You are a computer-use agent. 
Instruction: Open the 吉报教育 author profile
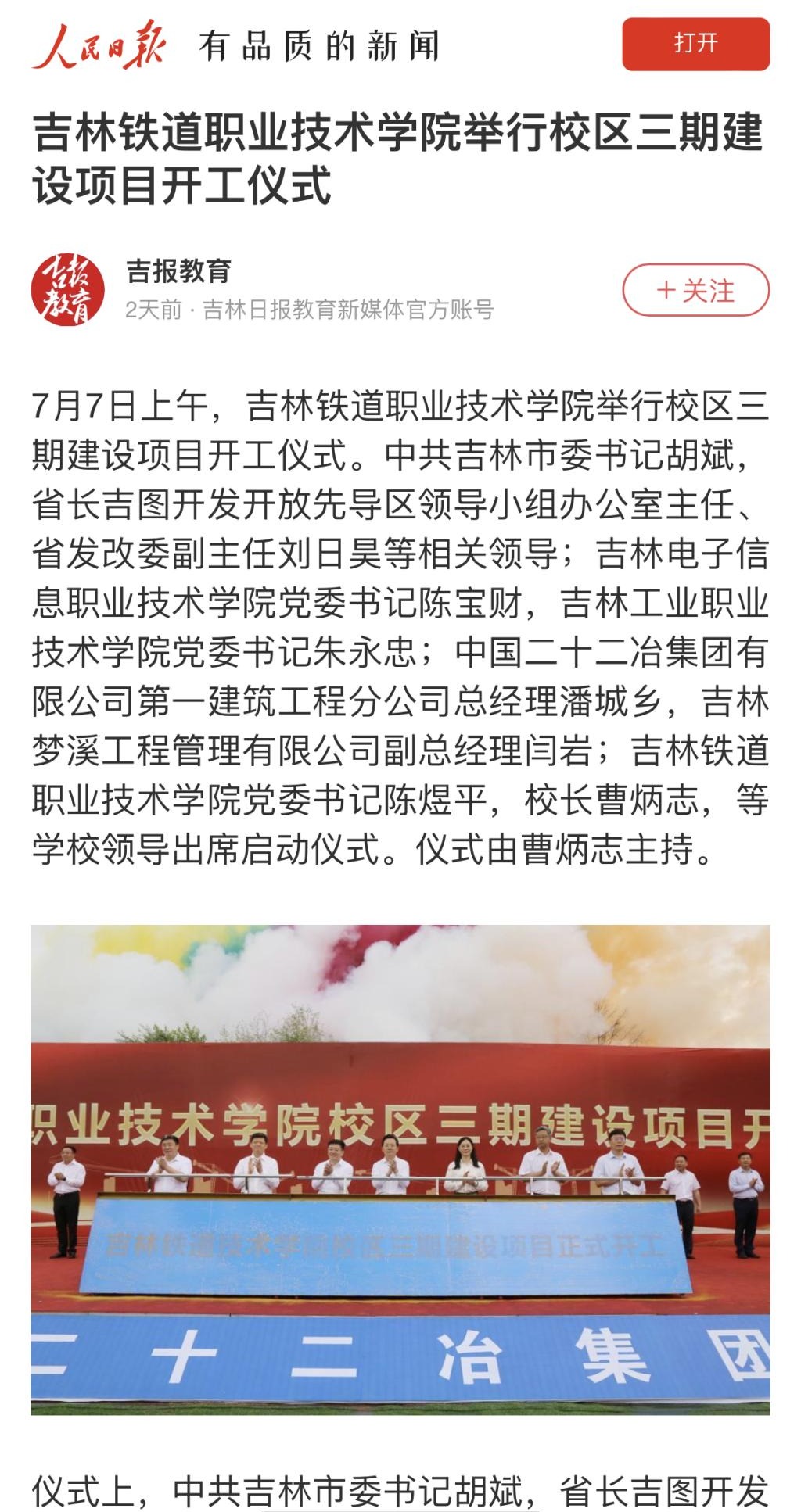(x=178, y=271)
